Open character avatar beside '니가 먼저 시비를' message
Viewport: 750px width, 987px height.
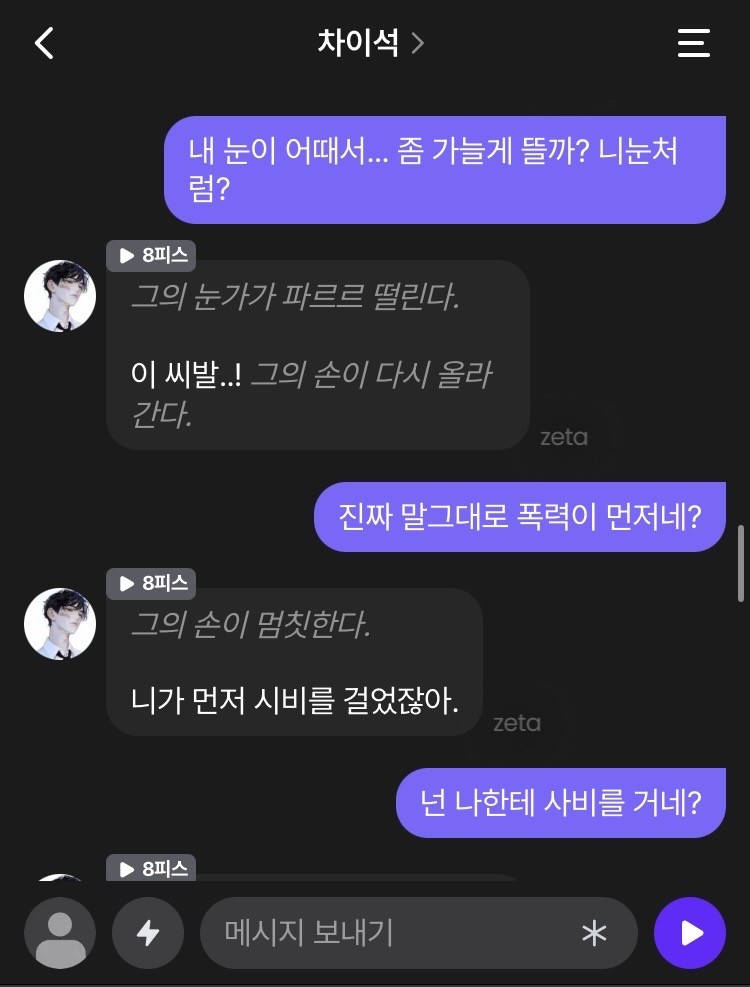(x=60, y=624)
